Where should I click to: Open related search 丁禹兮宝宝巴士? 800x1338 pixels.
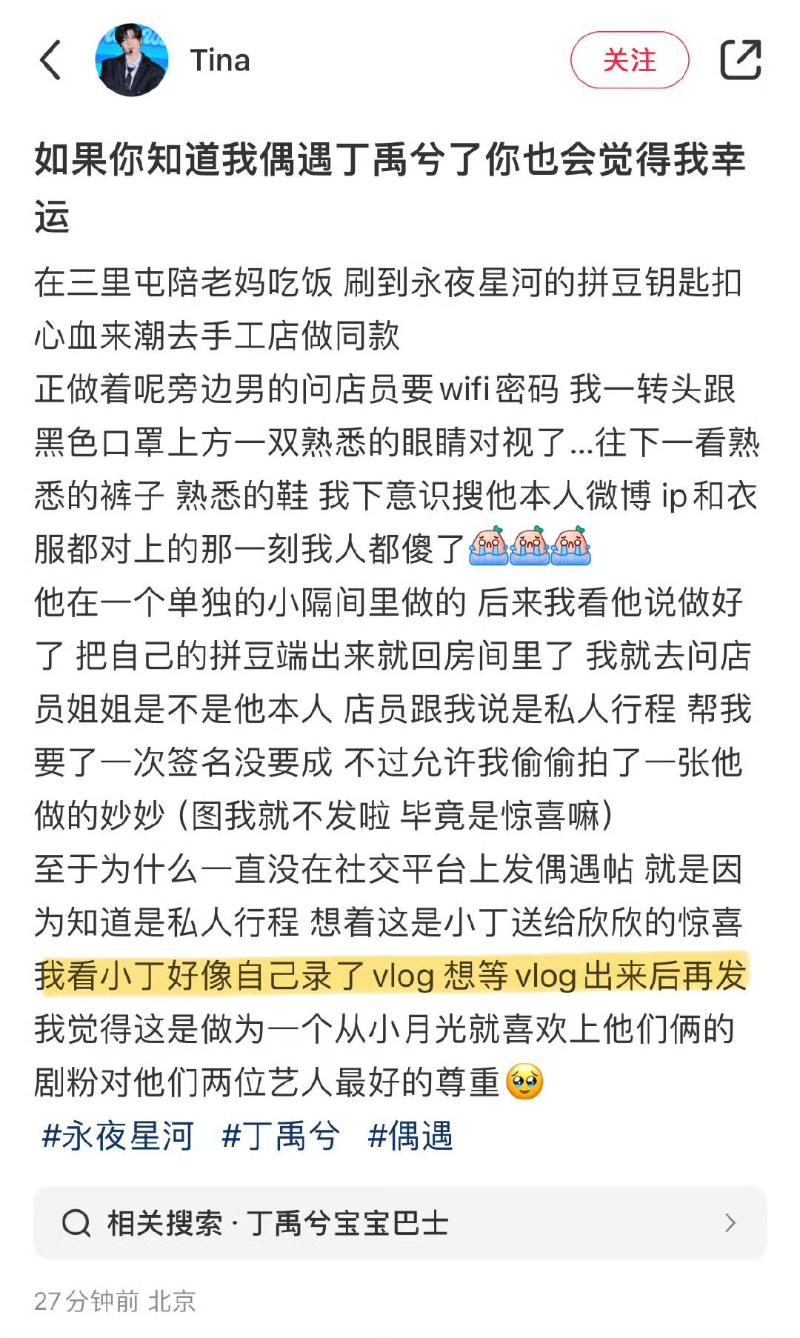click(400, 1222)
